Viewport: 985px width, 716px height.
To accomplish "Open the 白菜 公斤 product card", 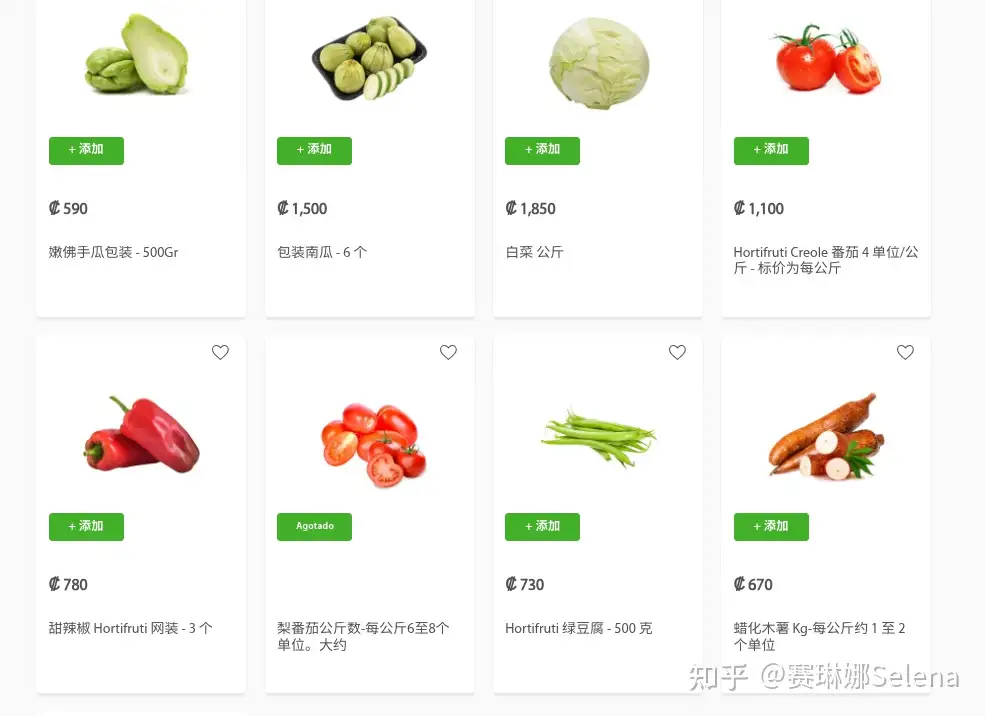I will (x=598, y=64).
